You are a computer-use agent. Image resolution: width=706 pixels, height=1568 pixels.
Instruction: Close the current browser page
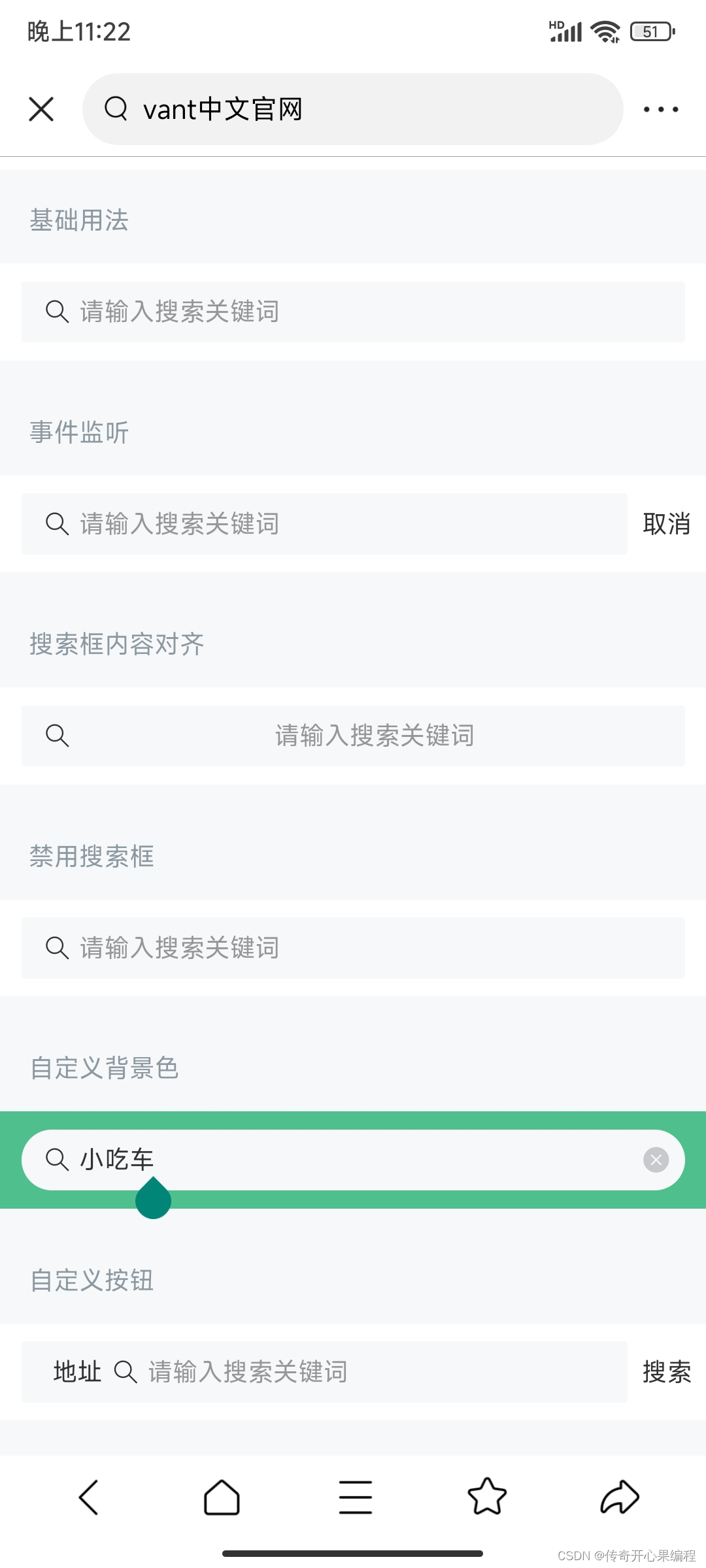pos(41,109)
